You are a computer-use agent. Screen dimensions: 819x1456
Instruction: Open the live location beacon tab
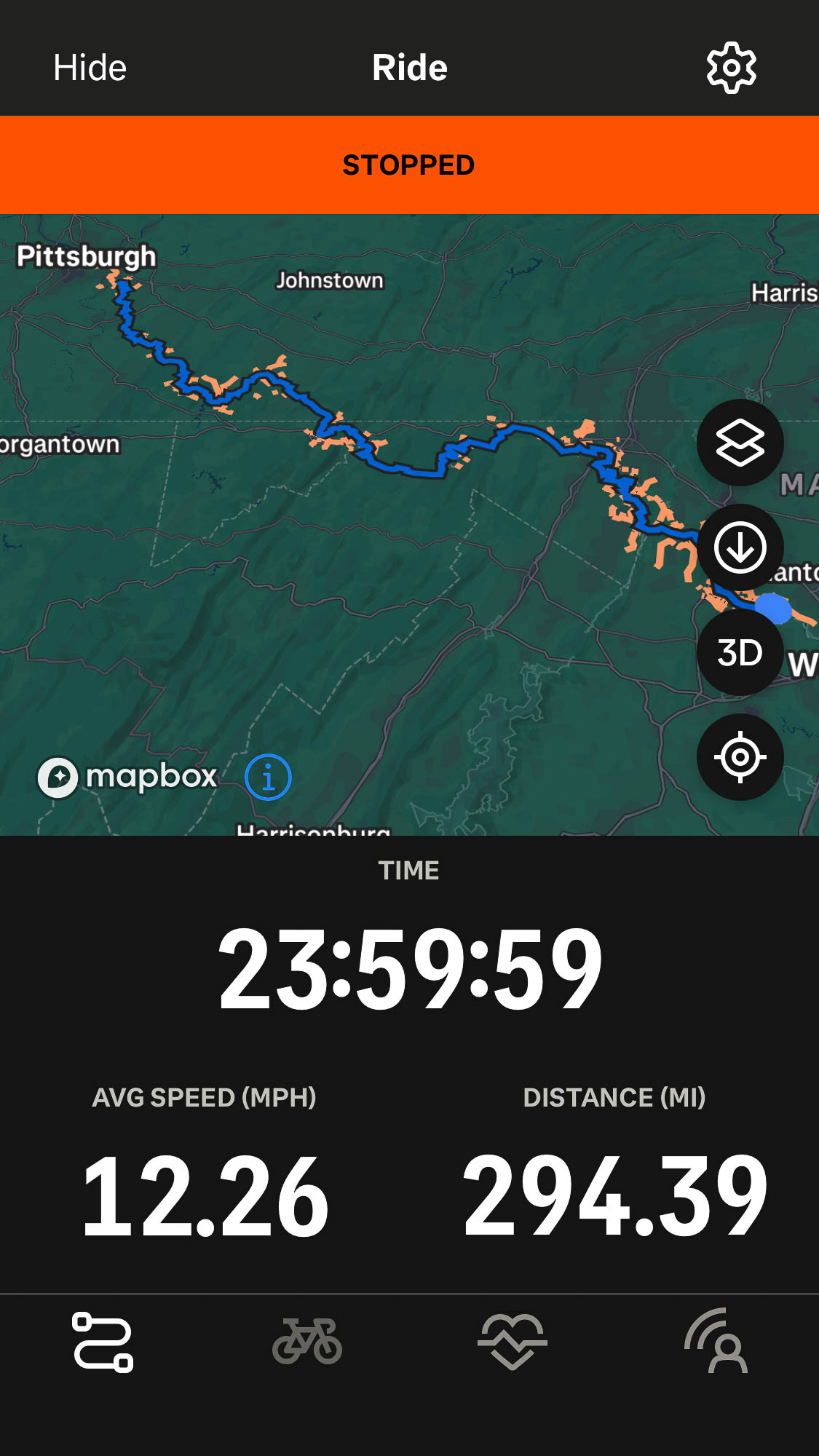tap(716, 1342)
